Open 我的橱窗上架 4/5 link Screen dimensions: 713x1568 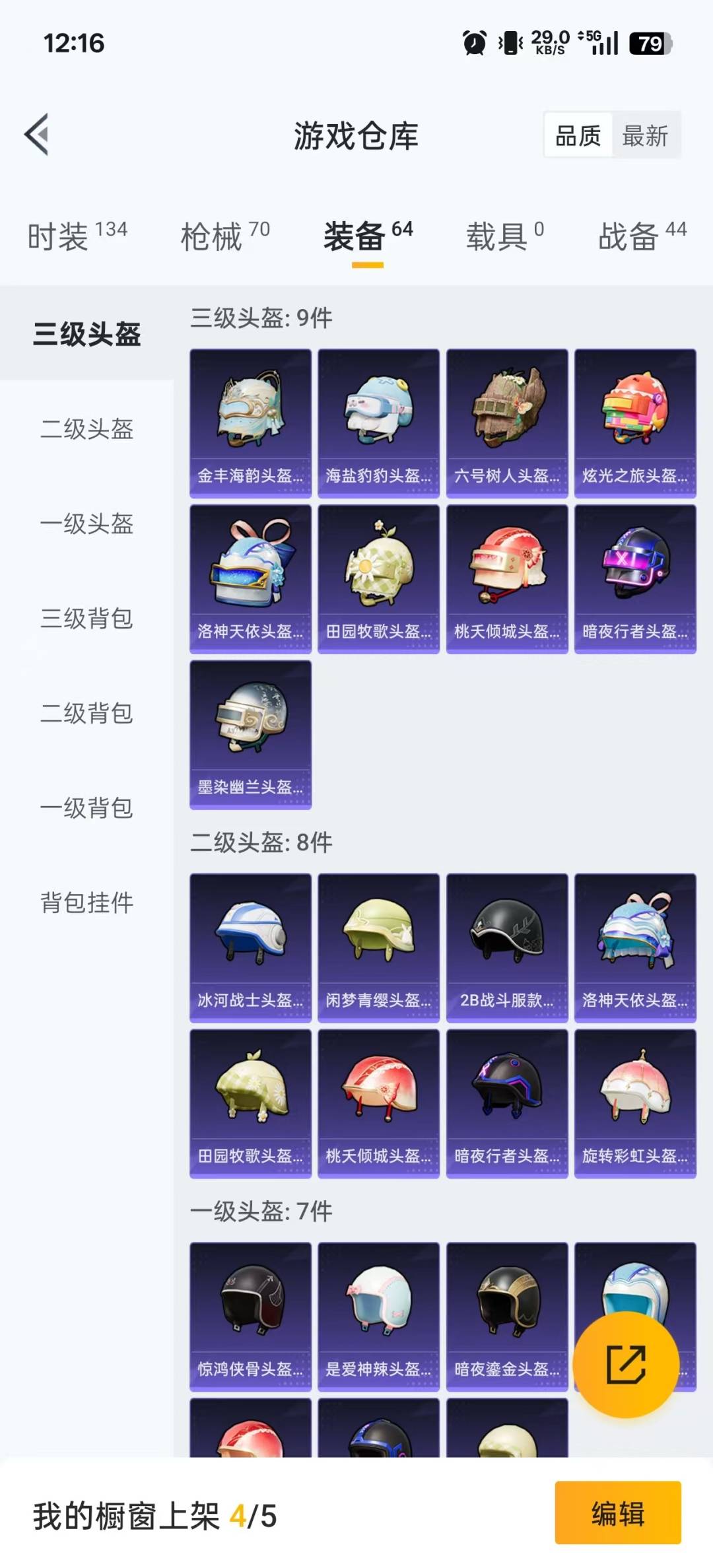tap(152, 1516)
